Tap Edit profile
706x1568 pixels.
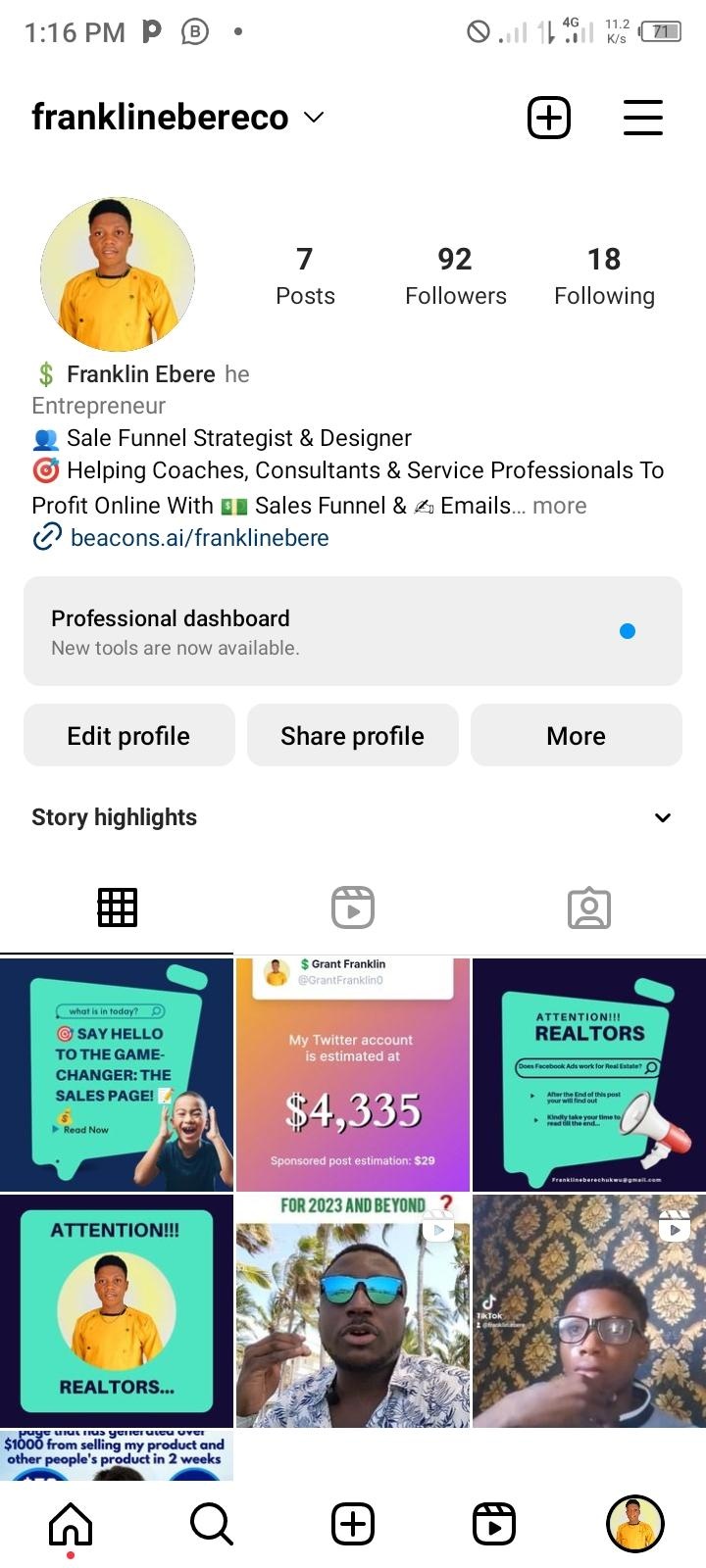click(x=128, y=736)
